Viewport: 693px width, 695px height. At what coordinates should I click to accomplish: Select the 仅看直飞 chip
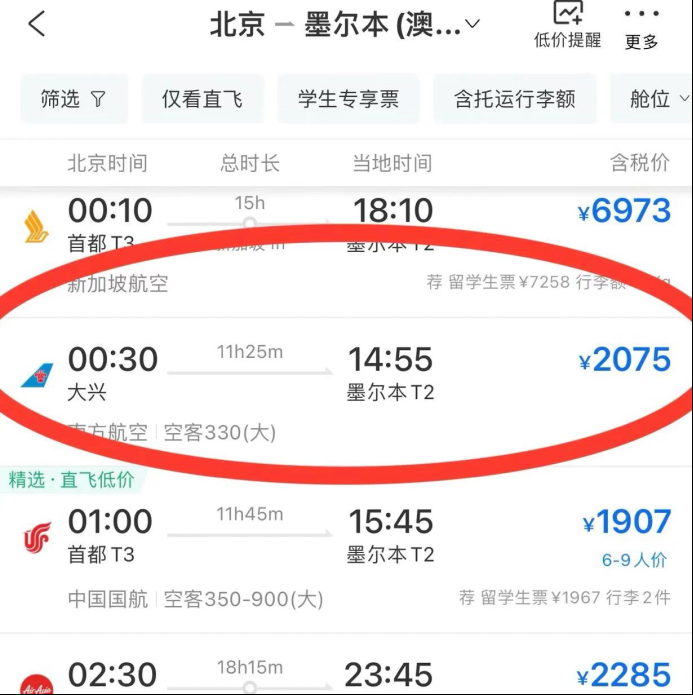[202, 99]
